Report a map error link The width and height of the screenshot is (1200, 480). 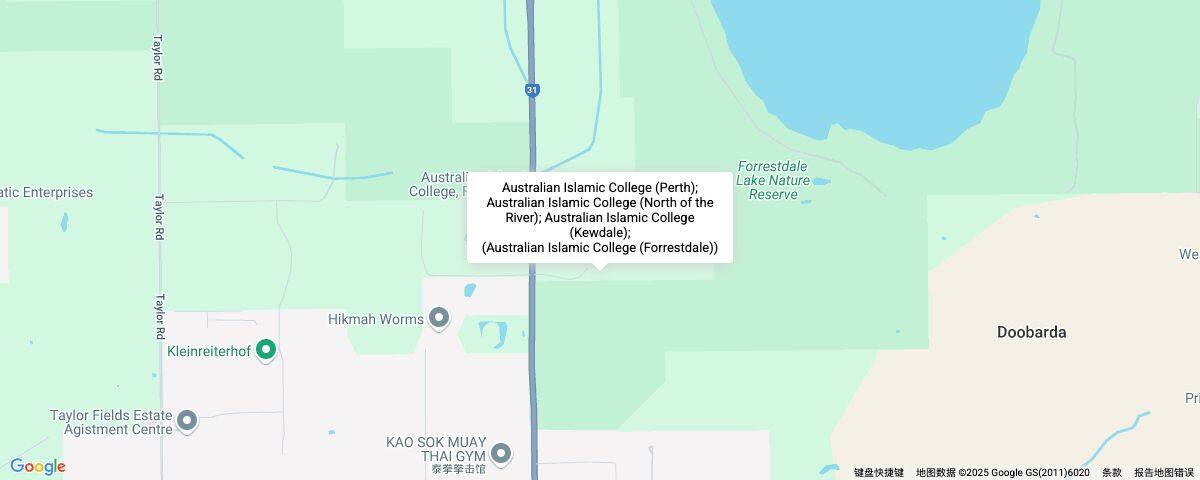coord(1163,472)
